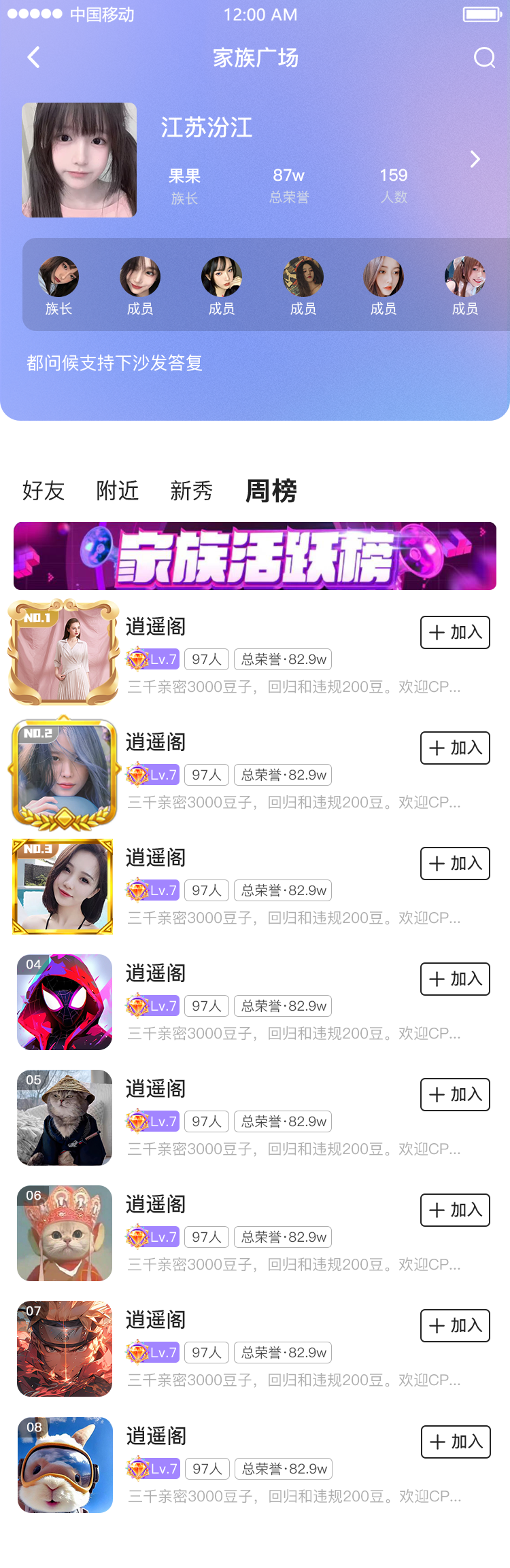Join the NO.1 ranked 逍遥阁 family
This screenshot has width=510, height=1568.
(x=455, y=633)
